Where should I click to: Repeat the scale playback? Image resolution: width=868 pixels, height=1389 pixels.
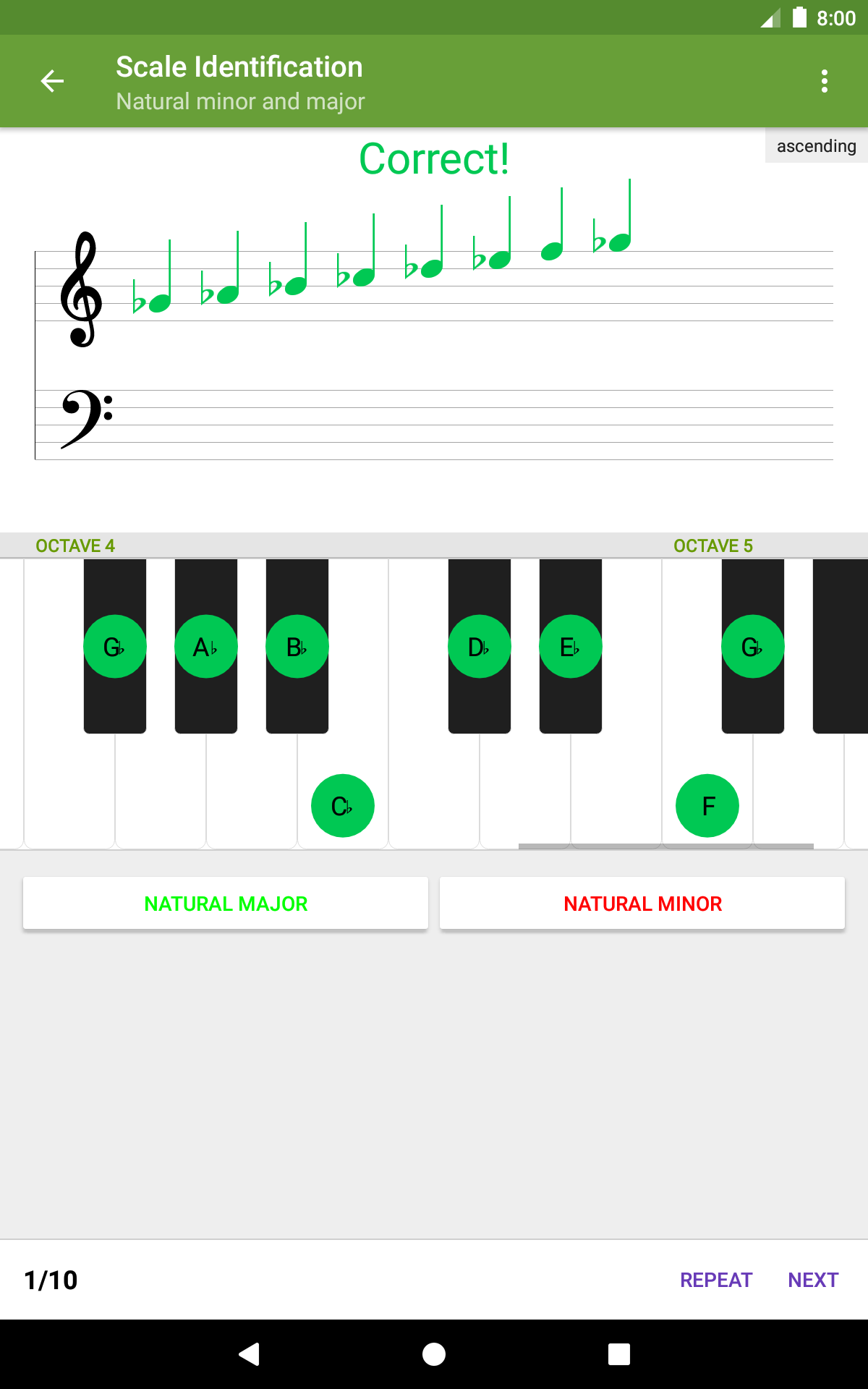click(x=716, y=1280)
